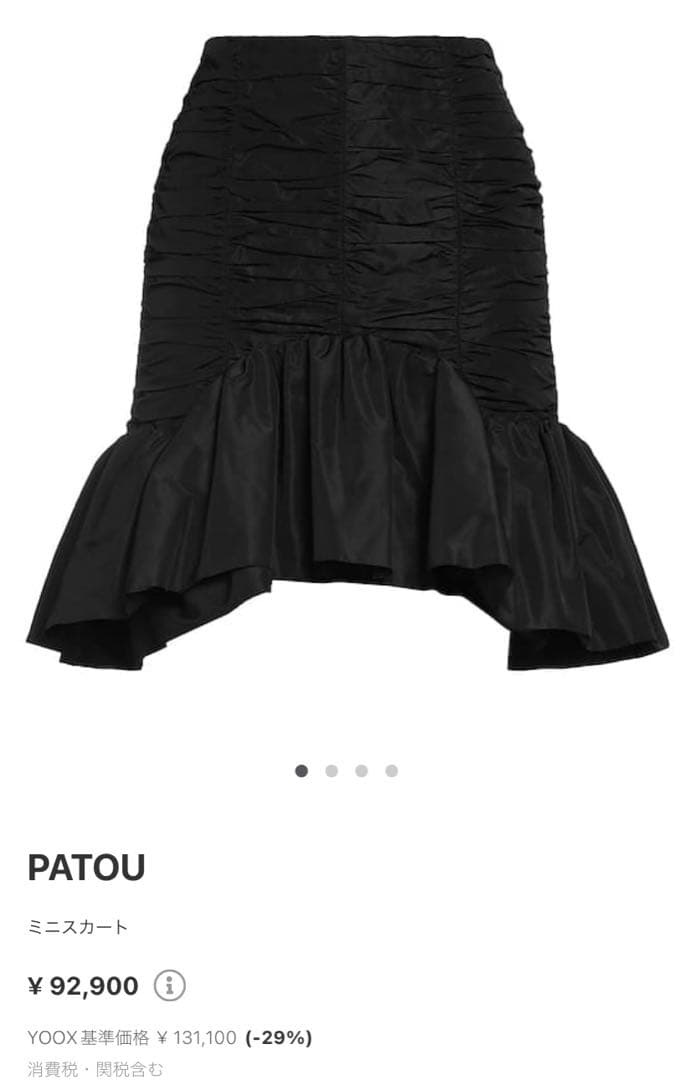Jump to second image via page indicator dot
The image size is (693, 1080).
click(x=332, y=771)
